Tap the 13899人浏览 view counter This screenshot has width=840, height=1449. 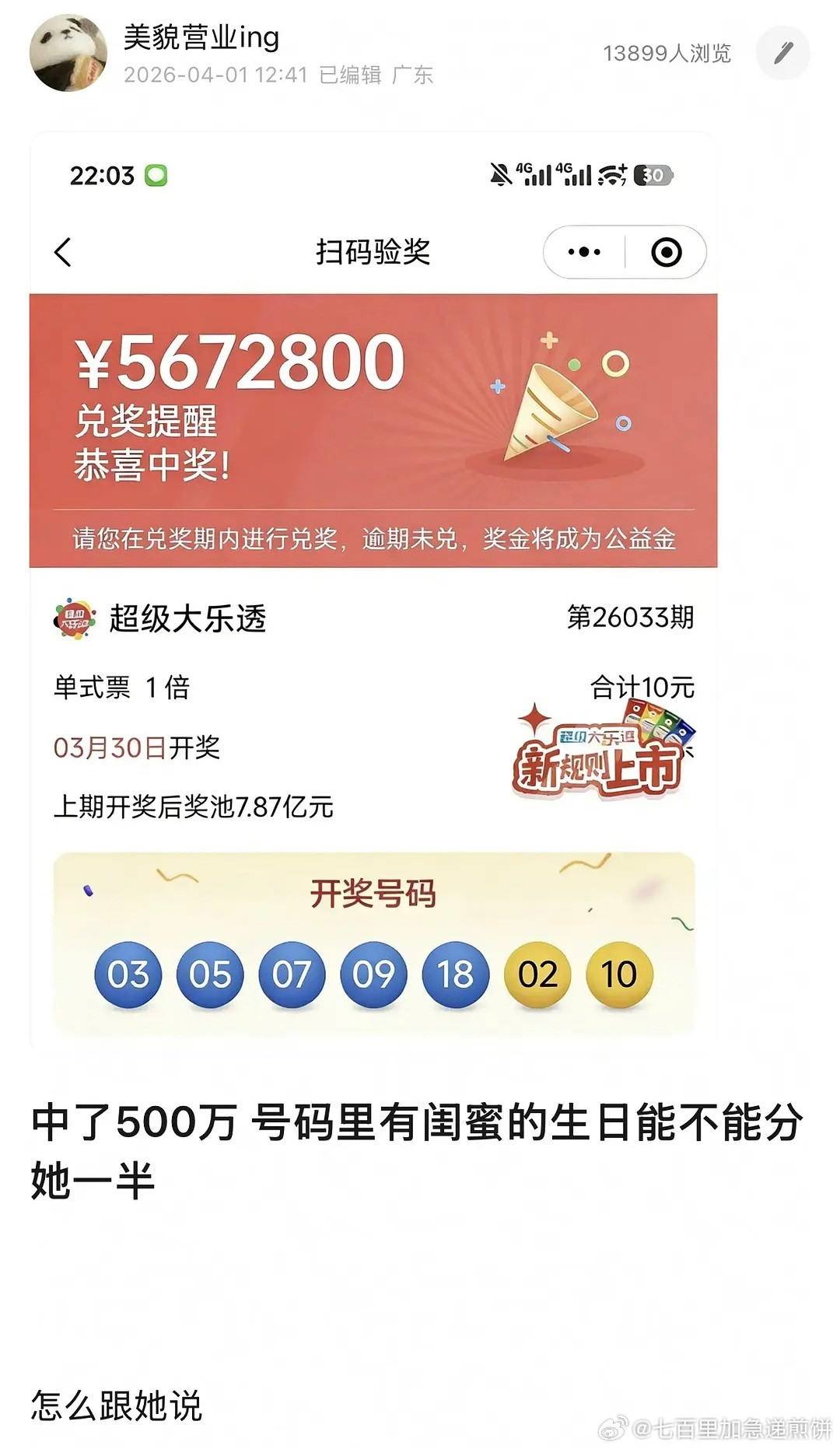(x=669, y=53)
